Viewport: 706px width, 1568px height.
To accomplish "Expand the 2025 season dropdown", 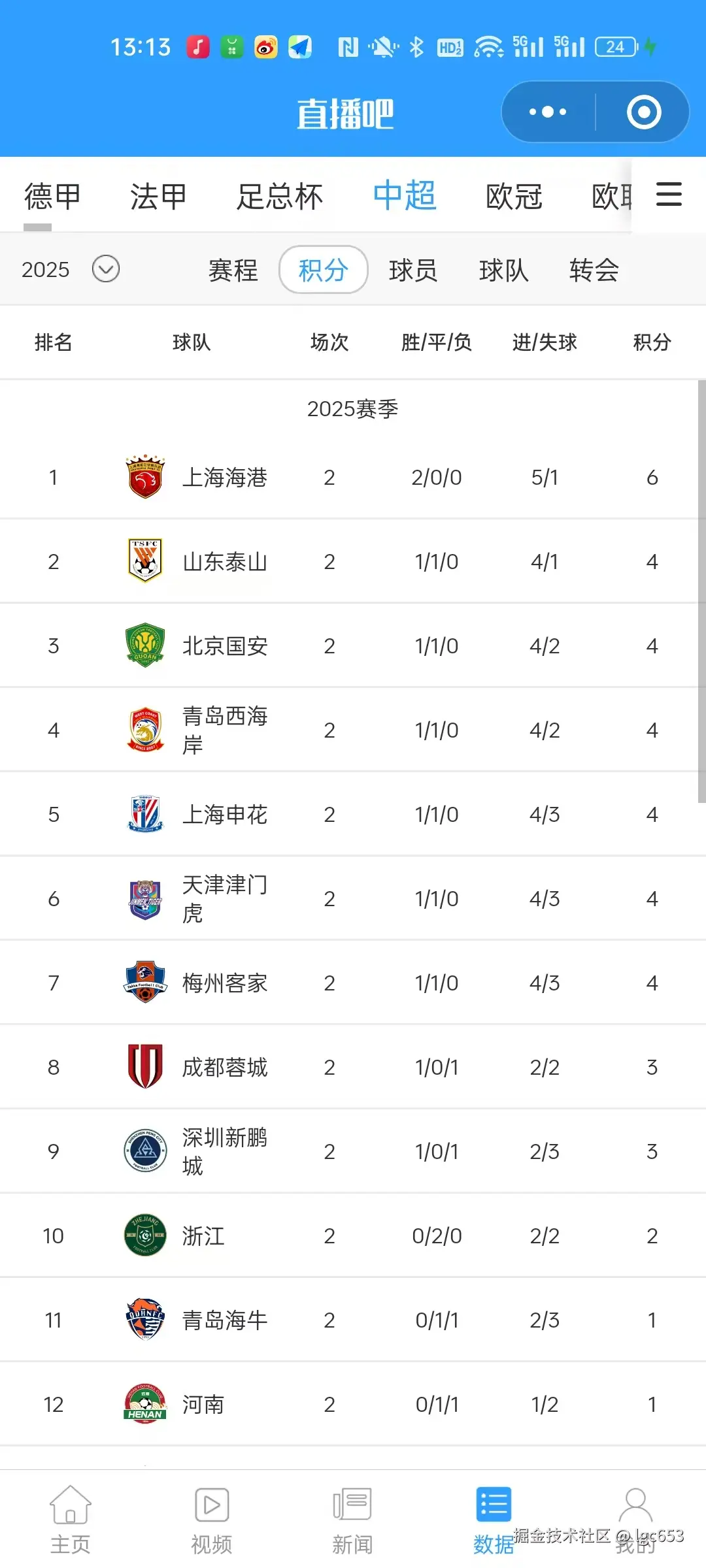I will point(105,269).
